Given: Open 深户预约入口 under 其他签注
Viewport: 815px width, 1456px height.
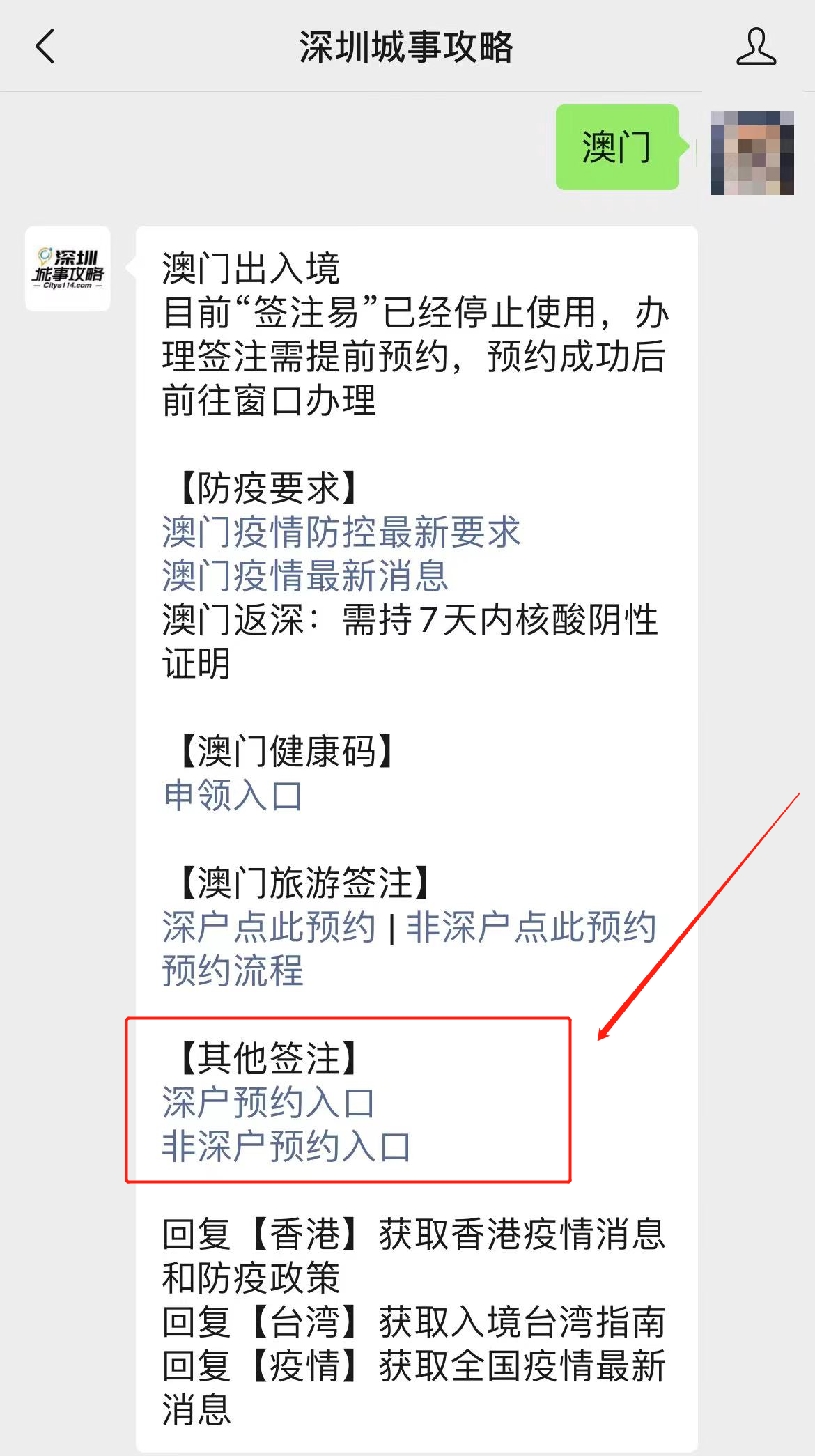Looking at the screenshot, I should 269,1103.
